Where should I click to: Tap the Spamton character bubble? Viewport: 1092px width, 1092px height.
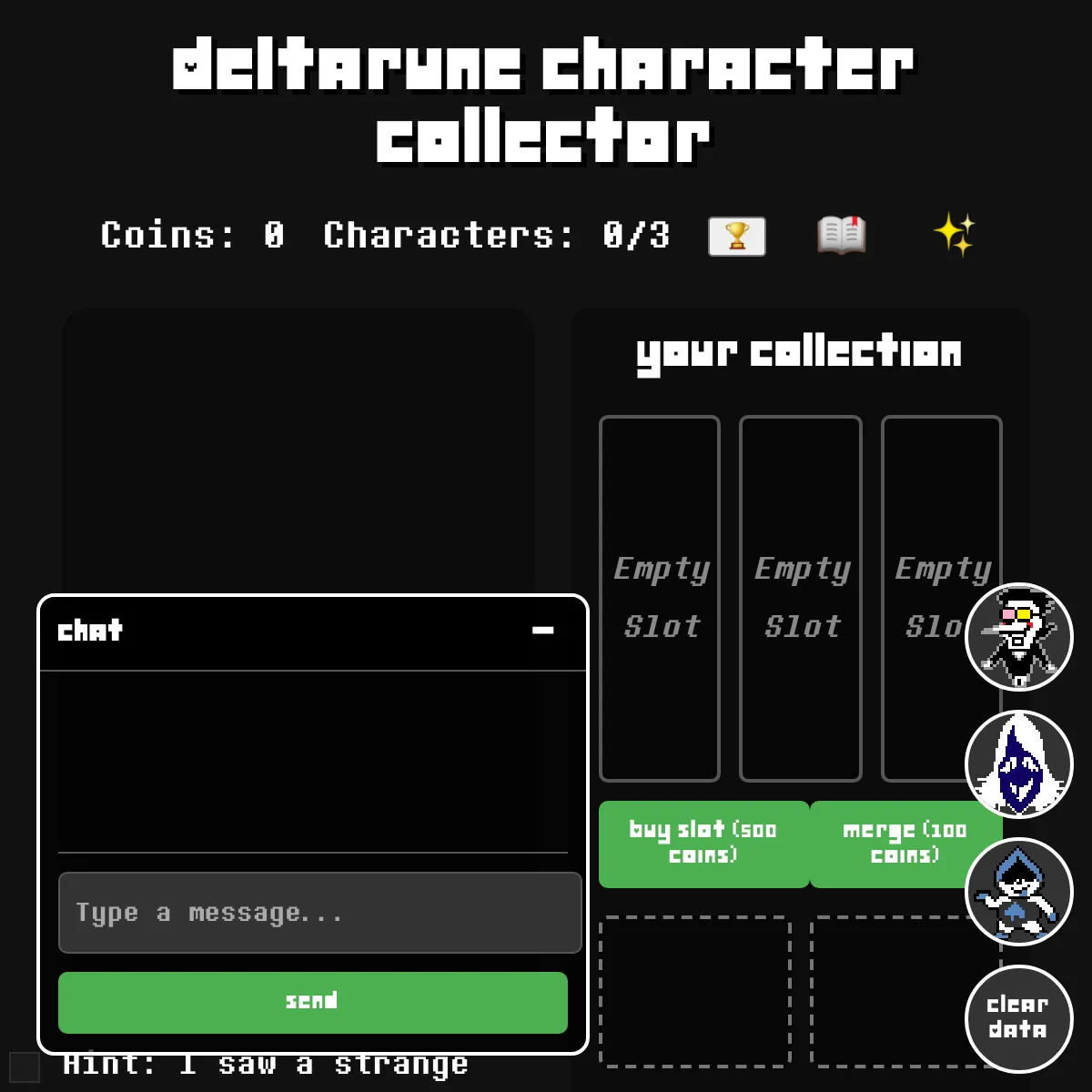(x=1019, y=637)
